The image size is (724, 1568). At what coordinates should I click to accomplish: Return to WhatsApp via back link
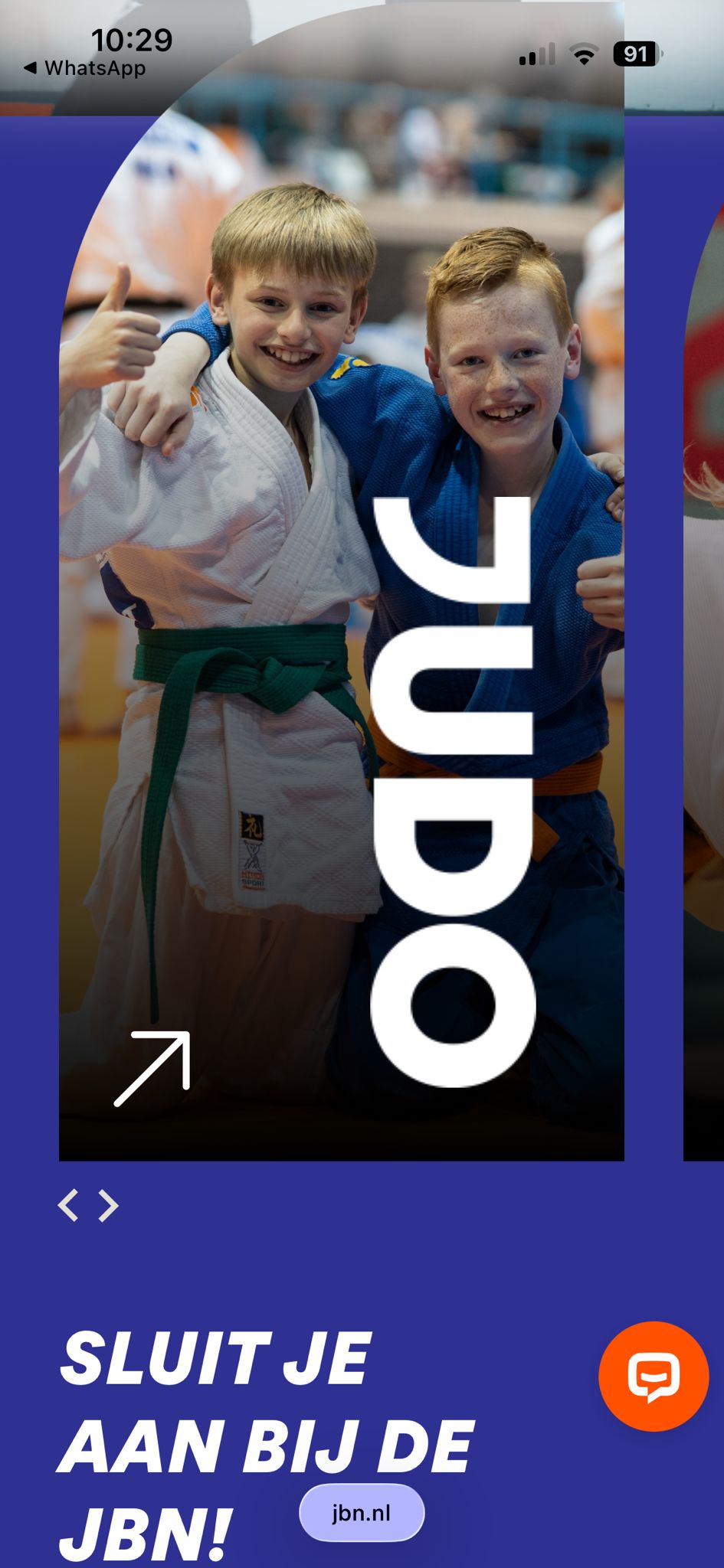(84, 68)
